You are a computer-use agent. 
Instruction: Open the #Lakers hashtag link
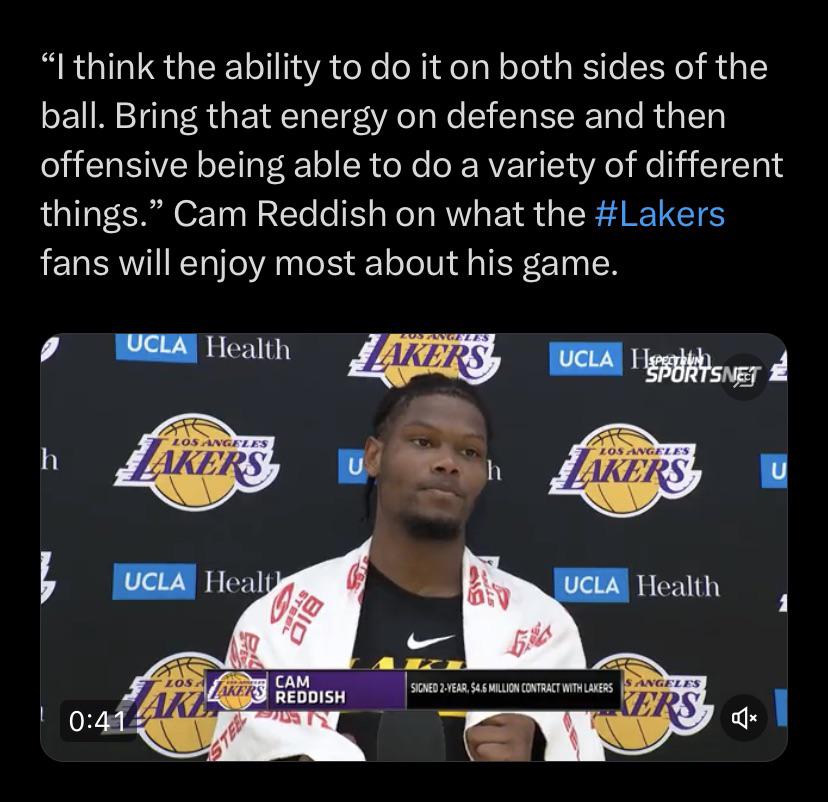click(x=659, y=214)
